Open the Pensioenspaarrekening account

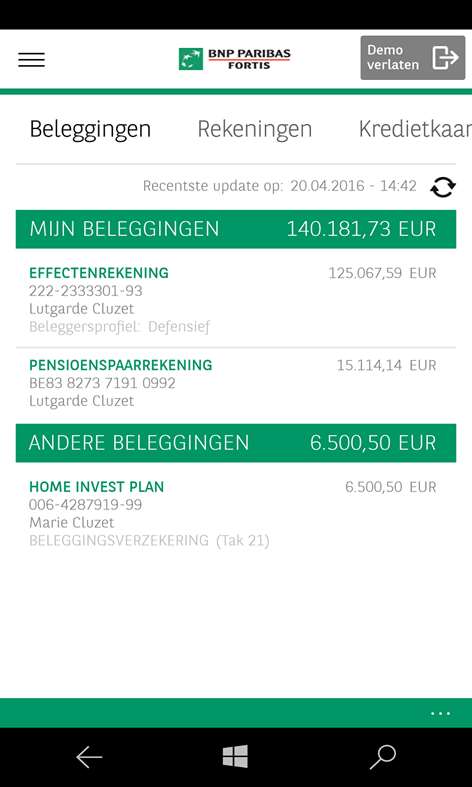(x=236, y=383)
